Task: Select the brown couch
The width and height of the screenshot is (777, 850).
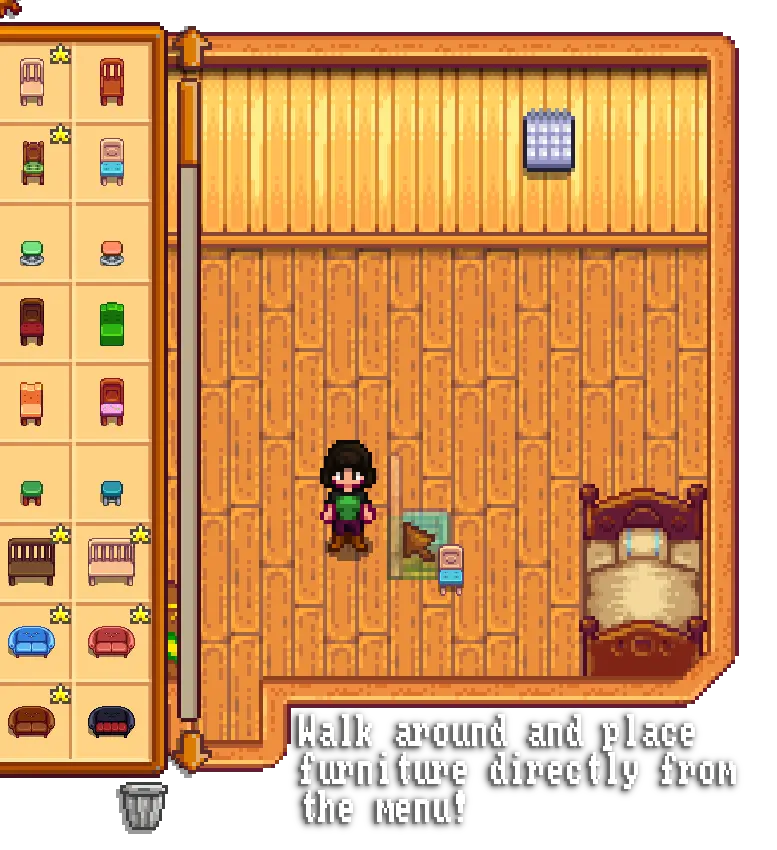Action: coord(31,720)
